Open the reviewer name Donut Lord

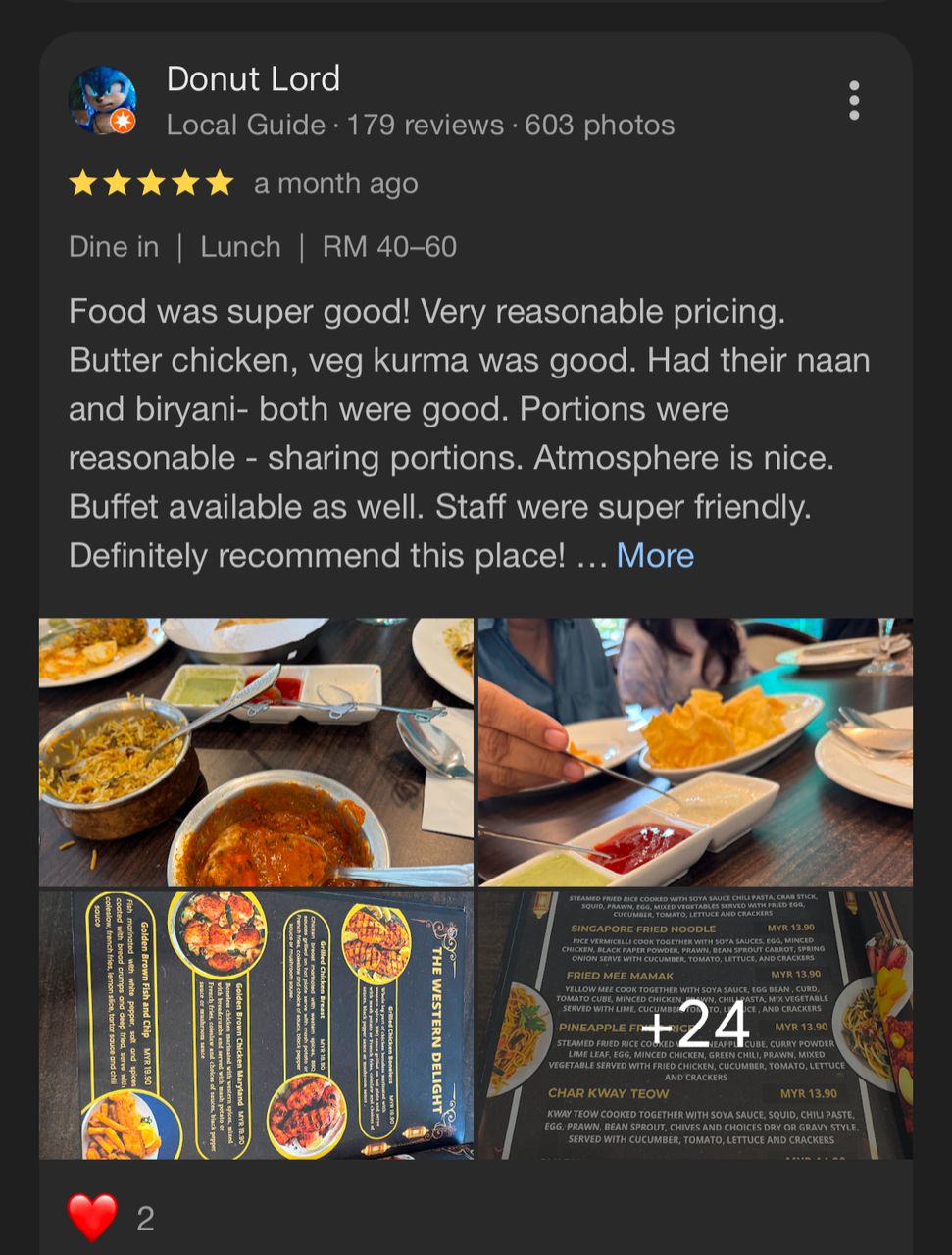pos(253,79)
